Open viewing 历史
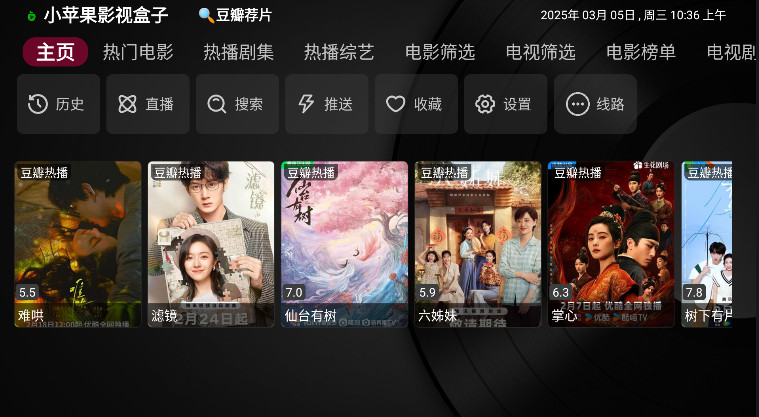Screen dimensions: 759x417 point(58,104)
